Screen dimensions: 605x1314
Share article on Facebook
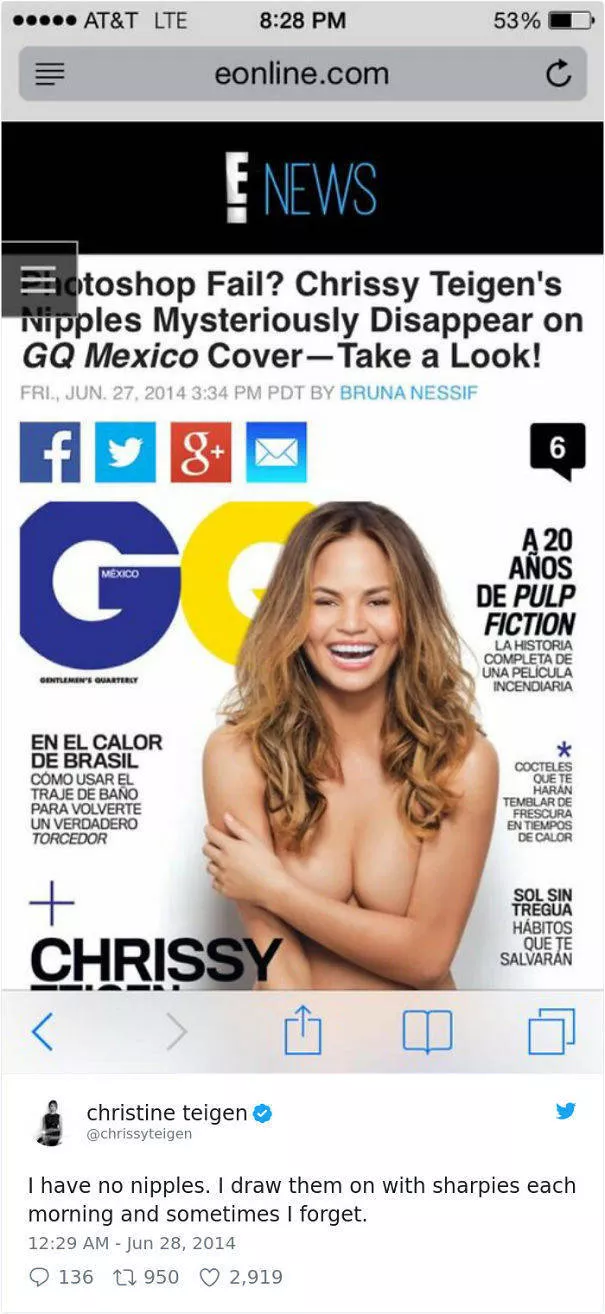click(51, 452)
